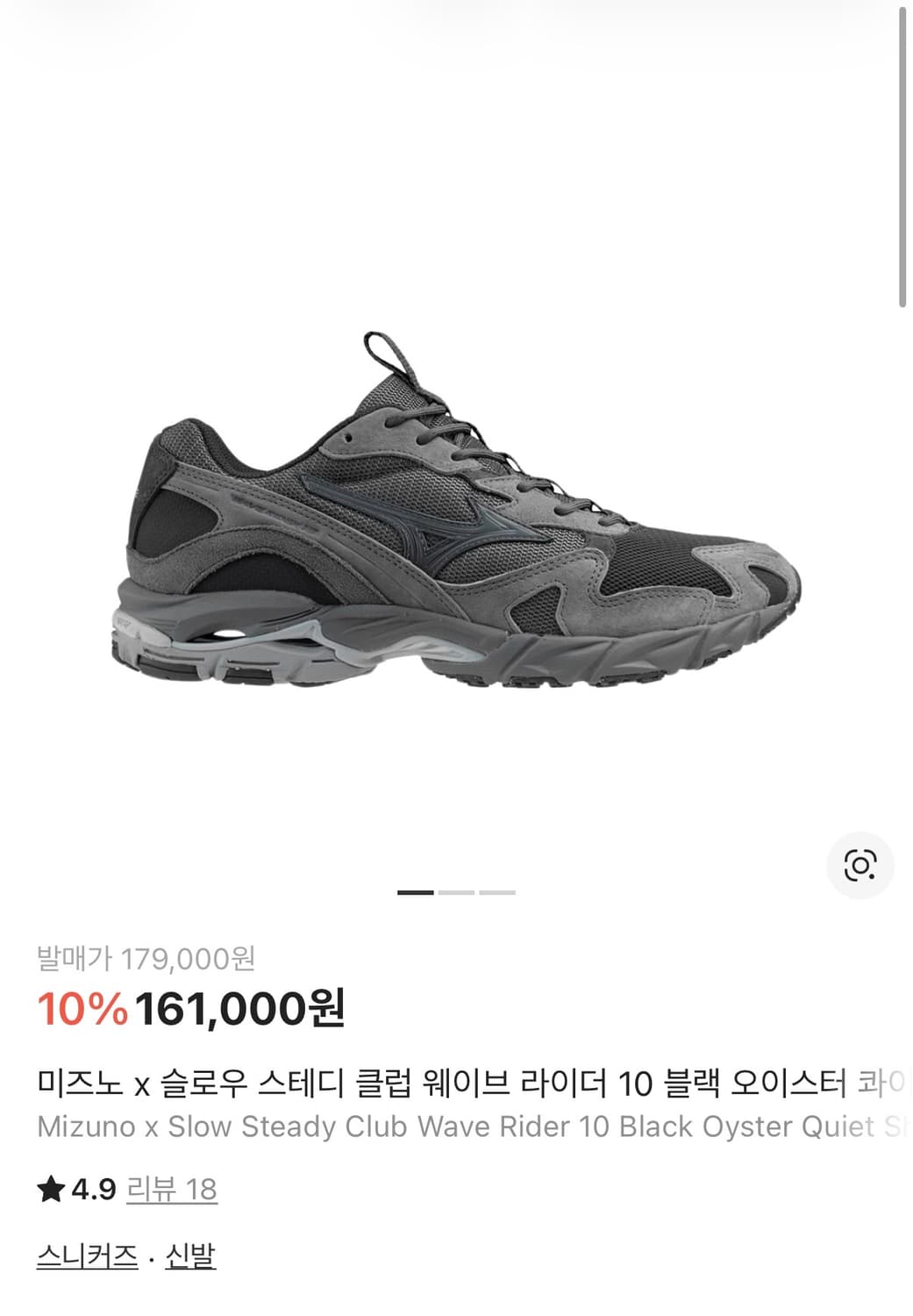Select the second image indicator dash
This screenshot has height=1316, width=913.
click(455, 891)
